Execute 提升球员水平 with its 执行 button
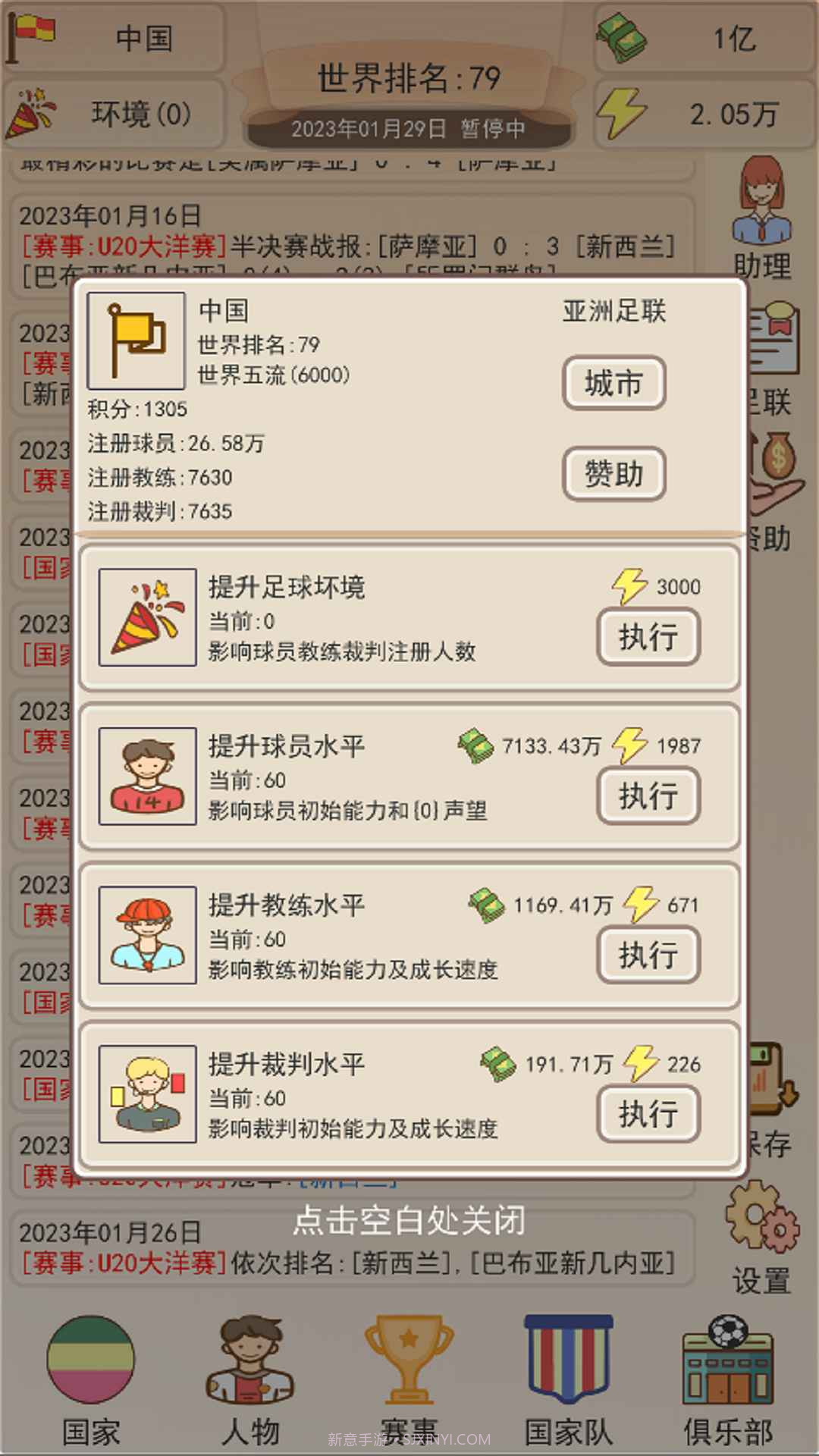Viewport: 819px width, 1456px height. coord(647,795)
